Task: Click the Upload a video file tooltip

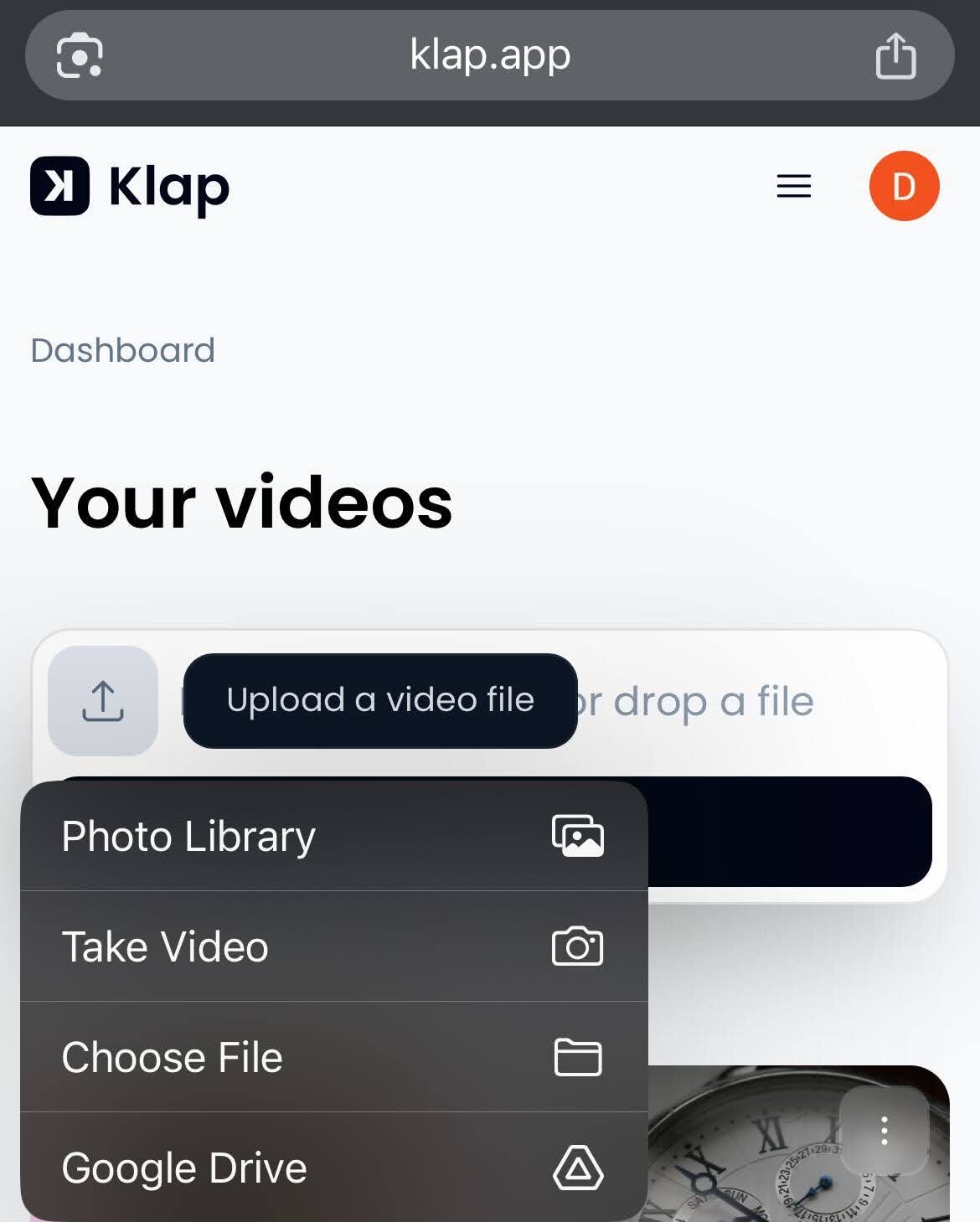Action: tap(380, 699)
